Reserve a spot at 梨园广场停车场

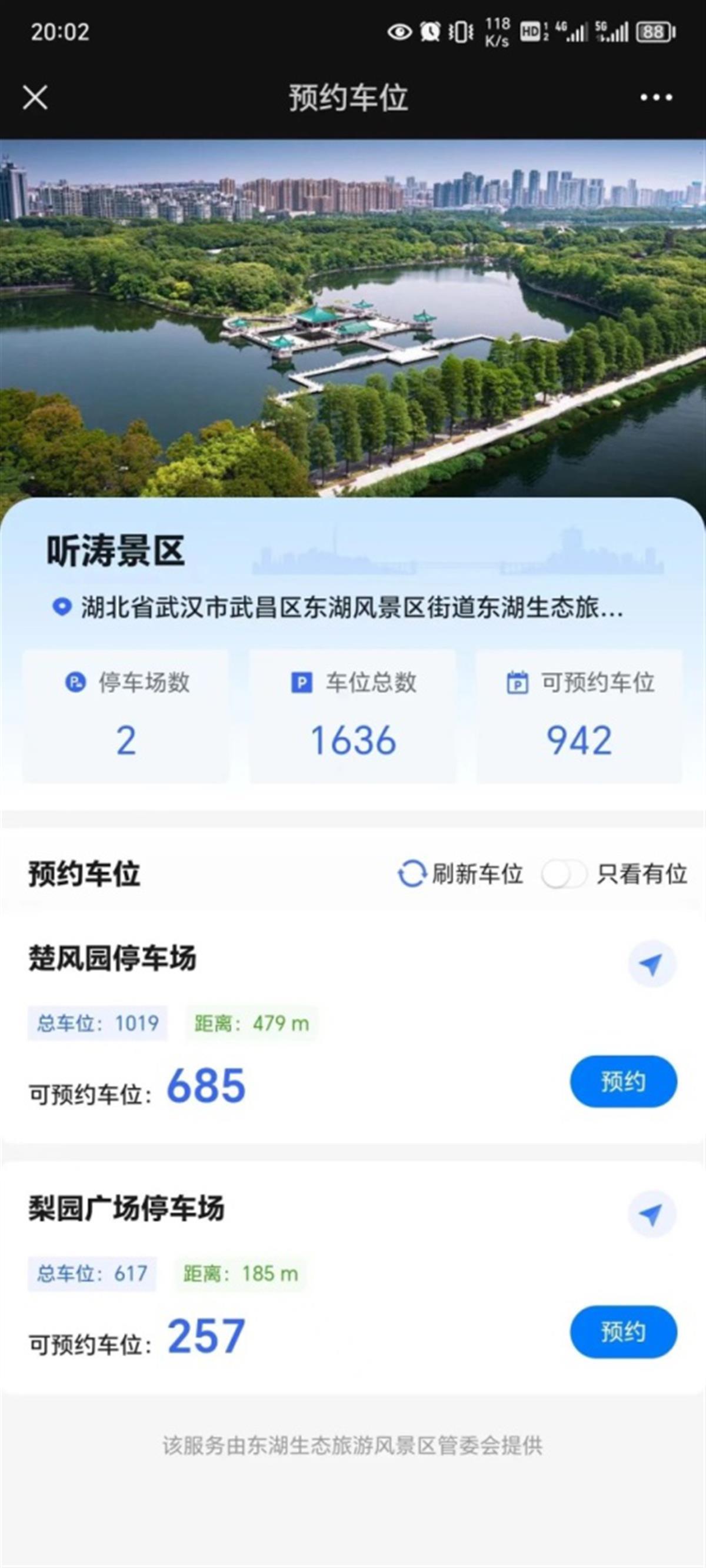(x=622, y=1332)
